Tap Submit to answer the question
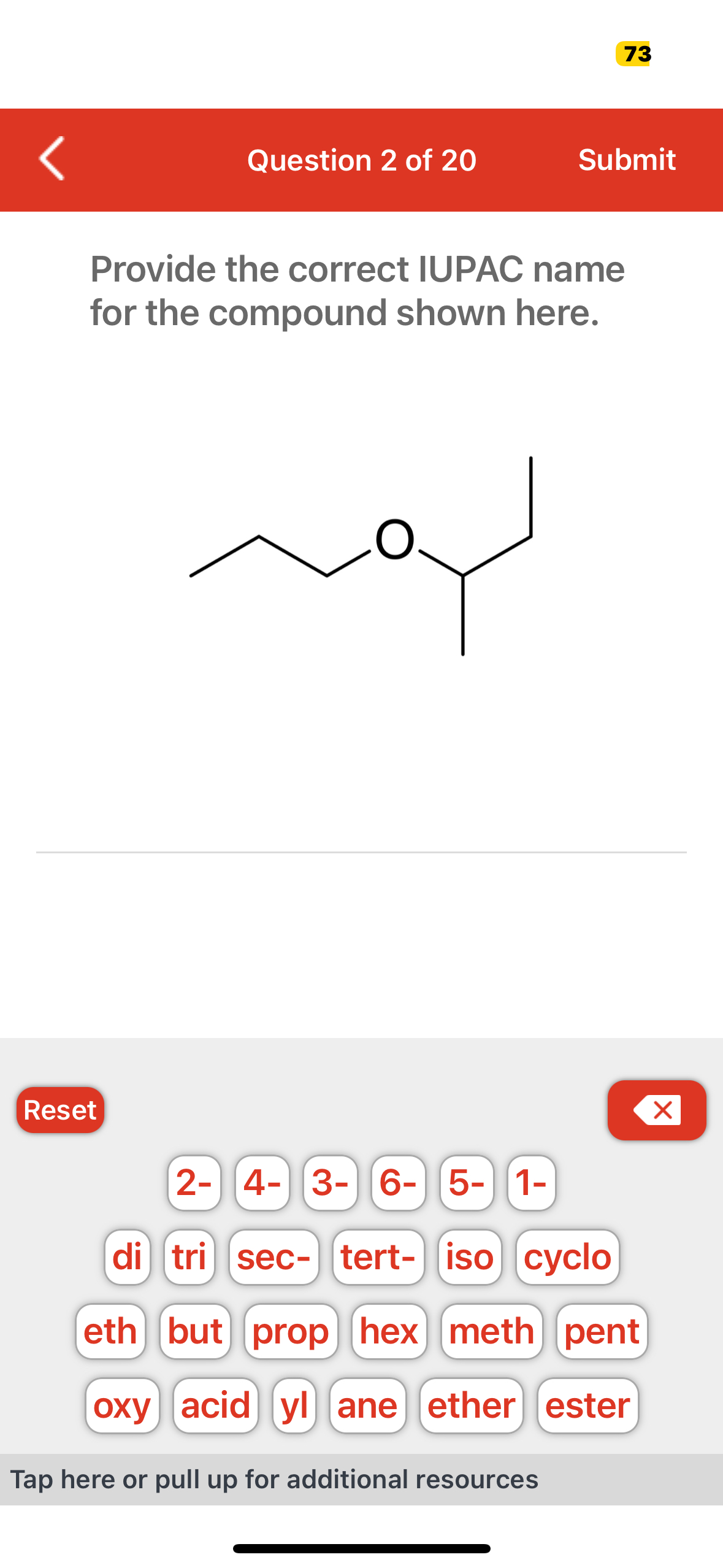 point(628,159)
